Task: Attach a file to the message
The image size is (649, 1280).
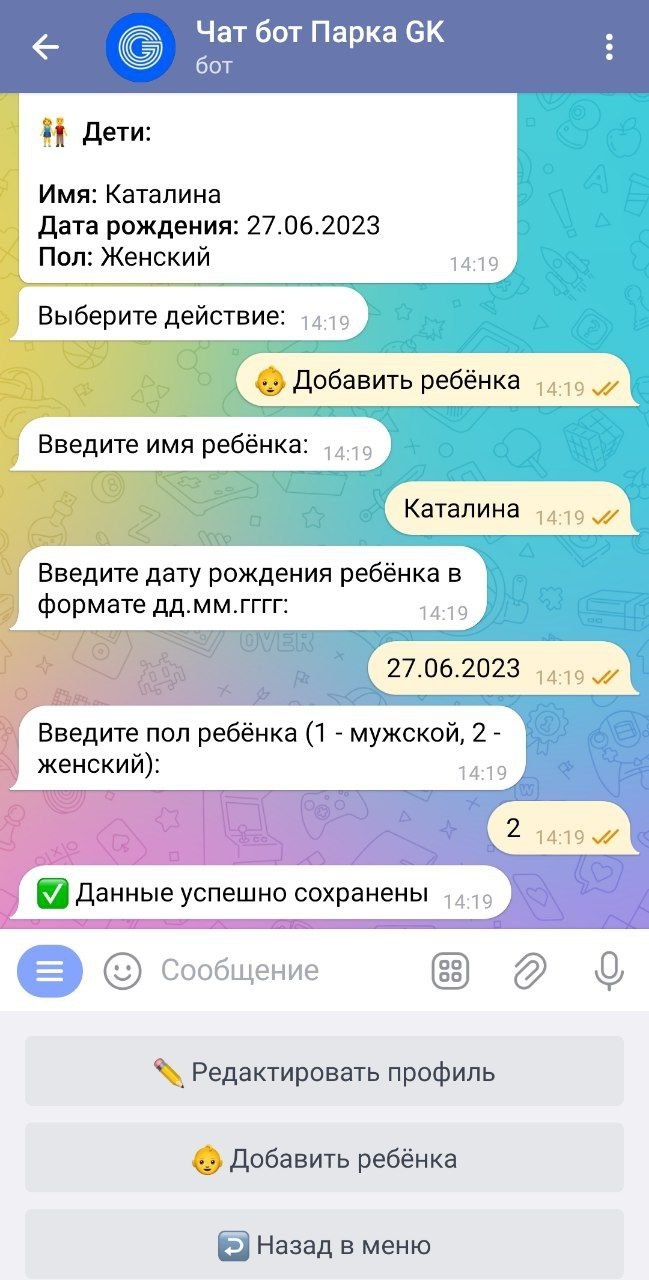Action: point(530,970)
